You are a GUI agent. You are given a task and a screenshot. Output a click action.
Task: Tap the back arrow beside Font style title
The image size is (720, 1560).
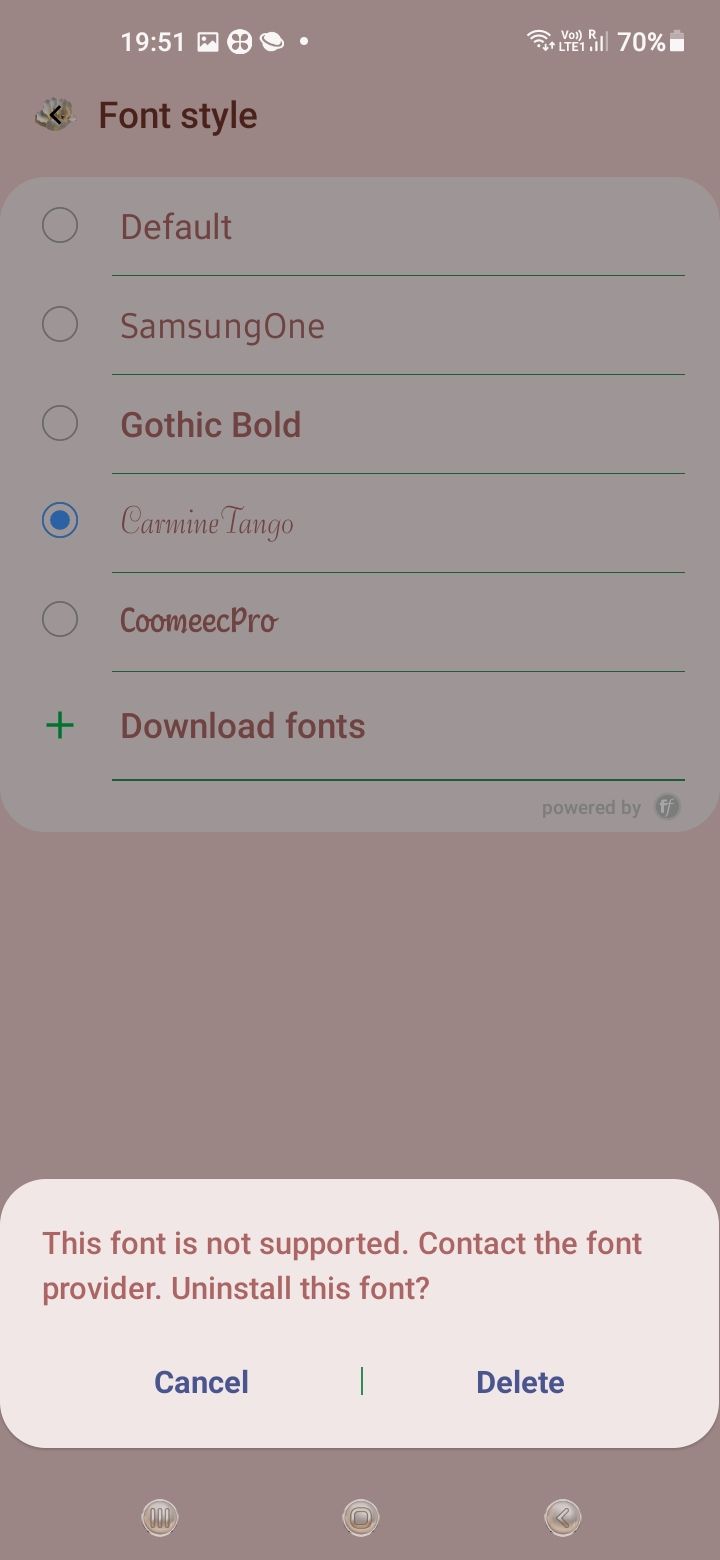tap(57, 114)
